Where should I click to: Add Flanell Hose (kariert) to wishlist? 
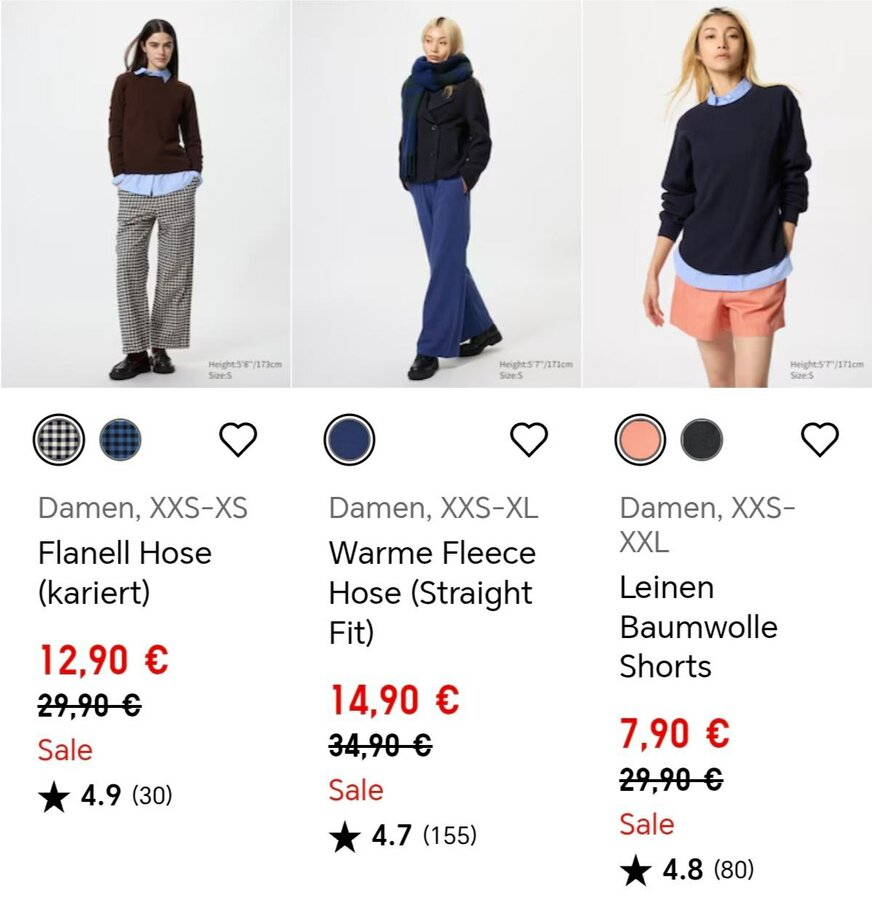[238, 439]
